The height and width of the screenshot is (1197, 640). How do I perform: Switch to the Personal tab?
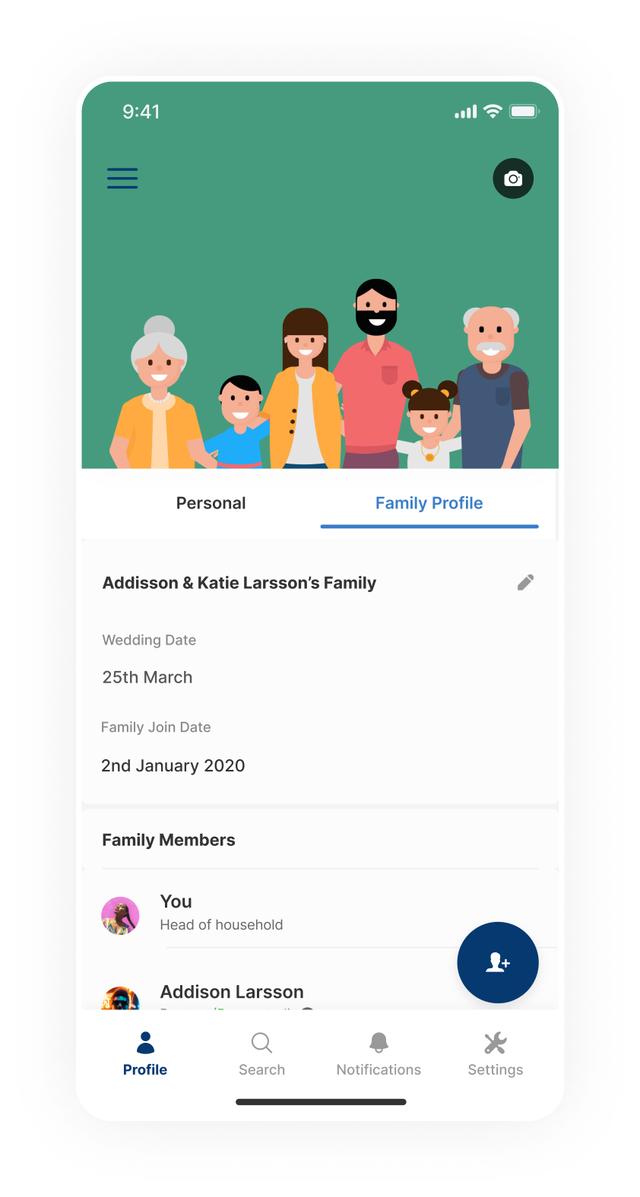pyautogui.click(x=211, y=503)
